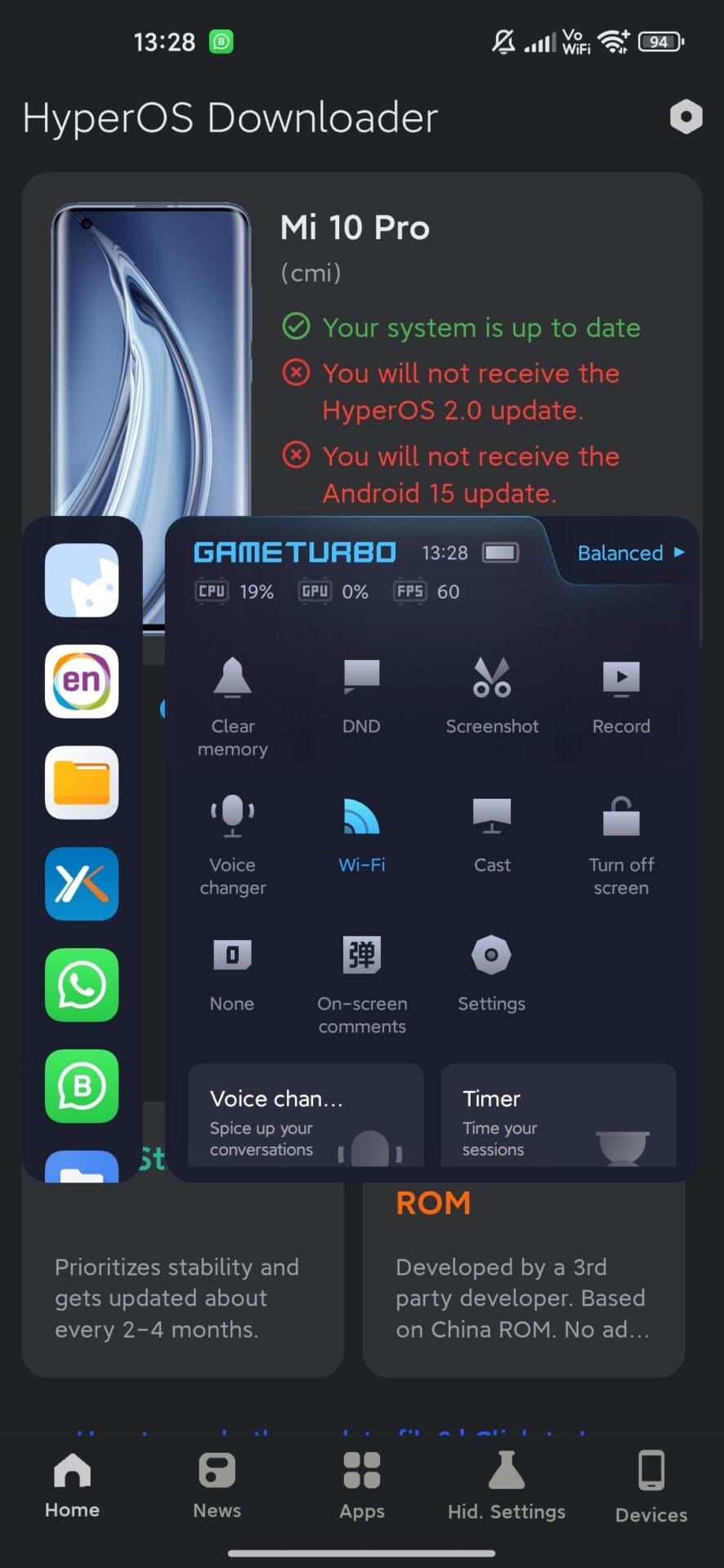Launch WhatsApp Business from the sidebar
724x1568 pixels.
click(x=82, y=1085)
